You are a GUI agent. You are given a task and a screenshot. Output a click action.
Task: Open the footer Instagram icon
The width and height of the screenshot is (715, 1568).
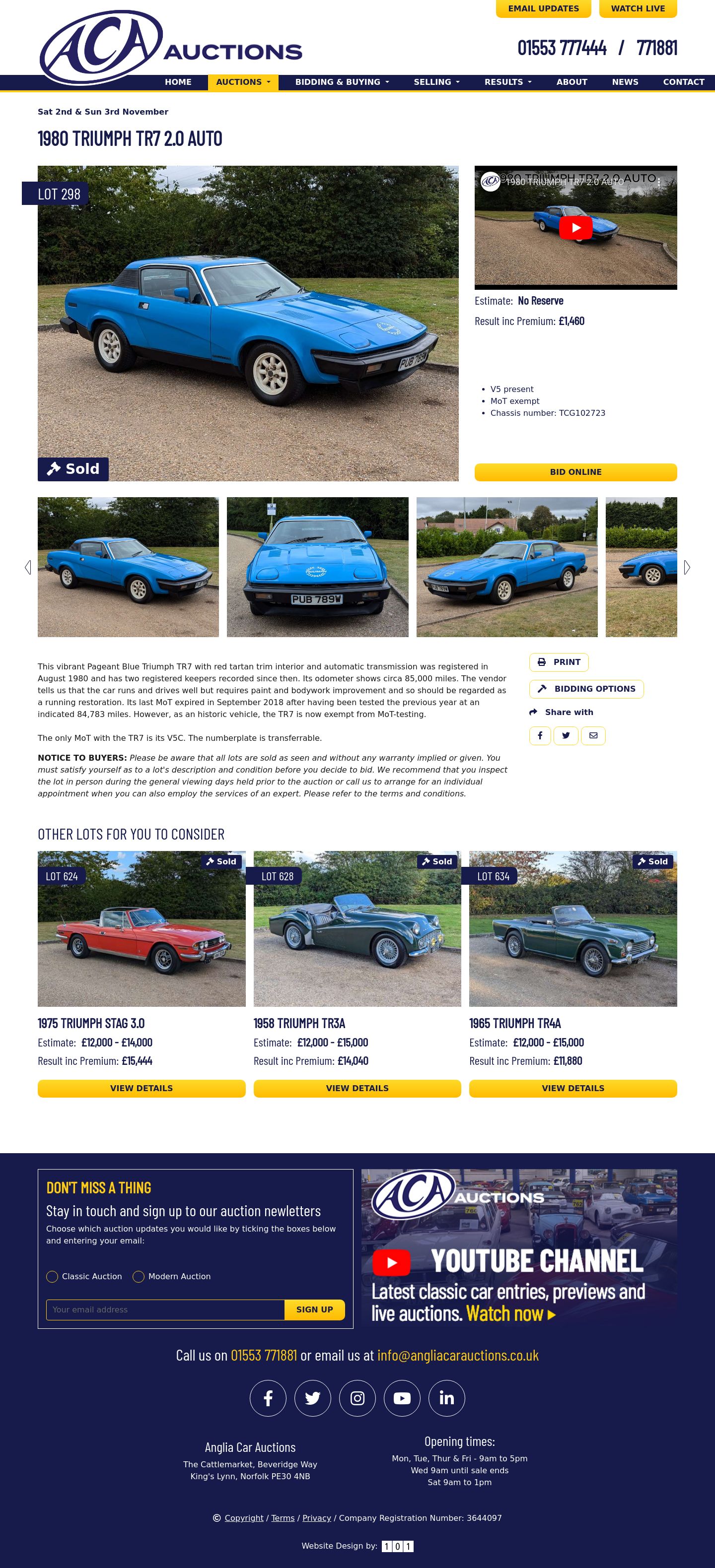tap(357, 1398)
